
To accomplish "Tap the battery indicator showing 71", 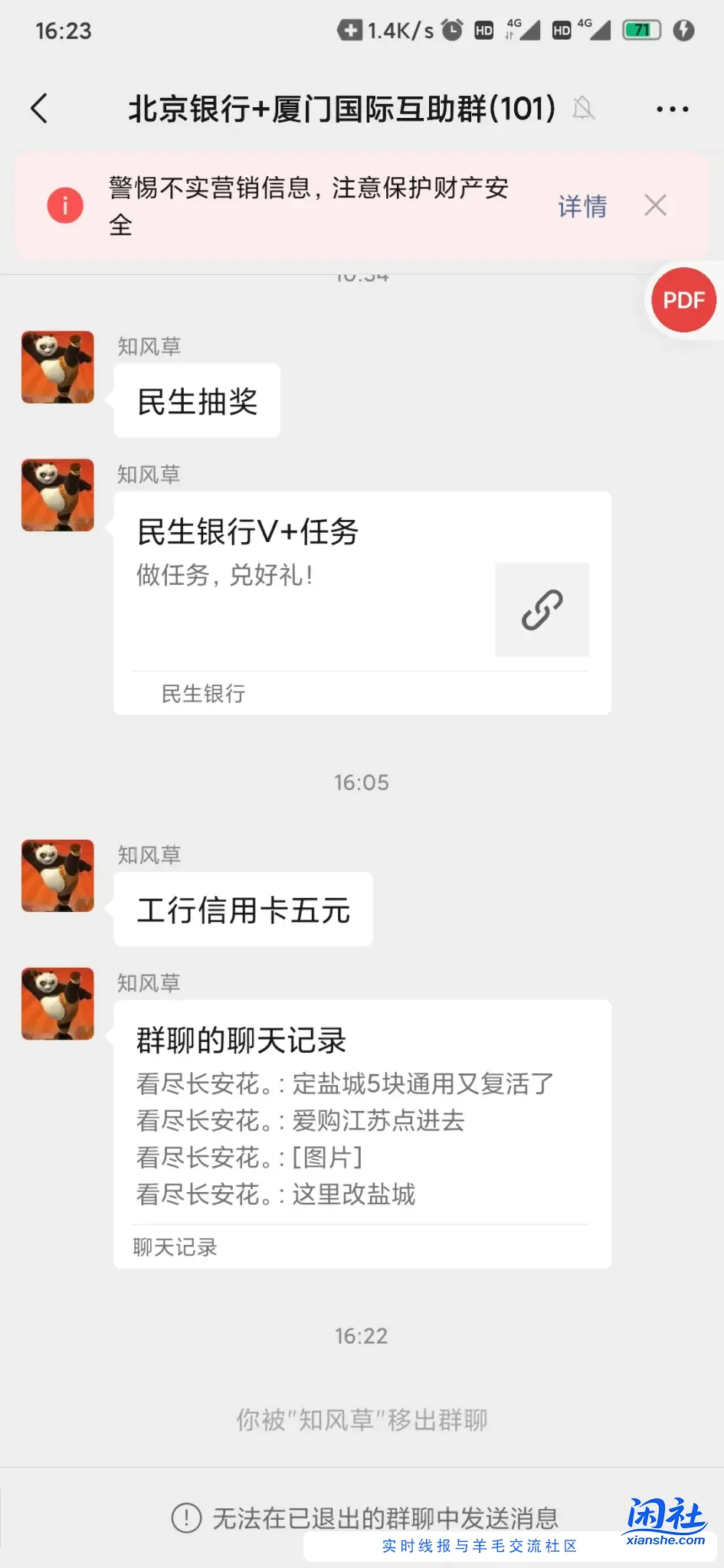I will pyautogui.click(x=640, y=30).
